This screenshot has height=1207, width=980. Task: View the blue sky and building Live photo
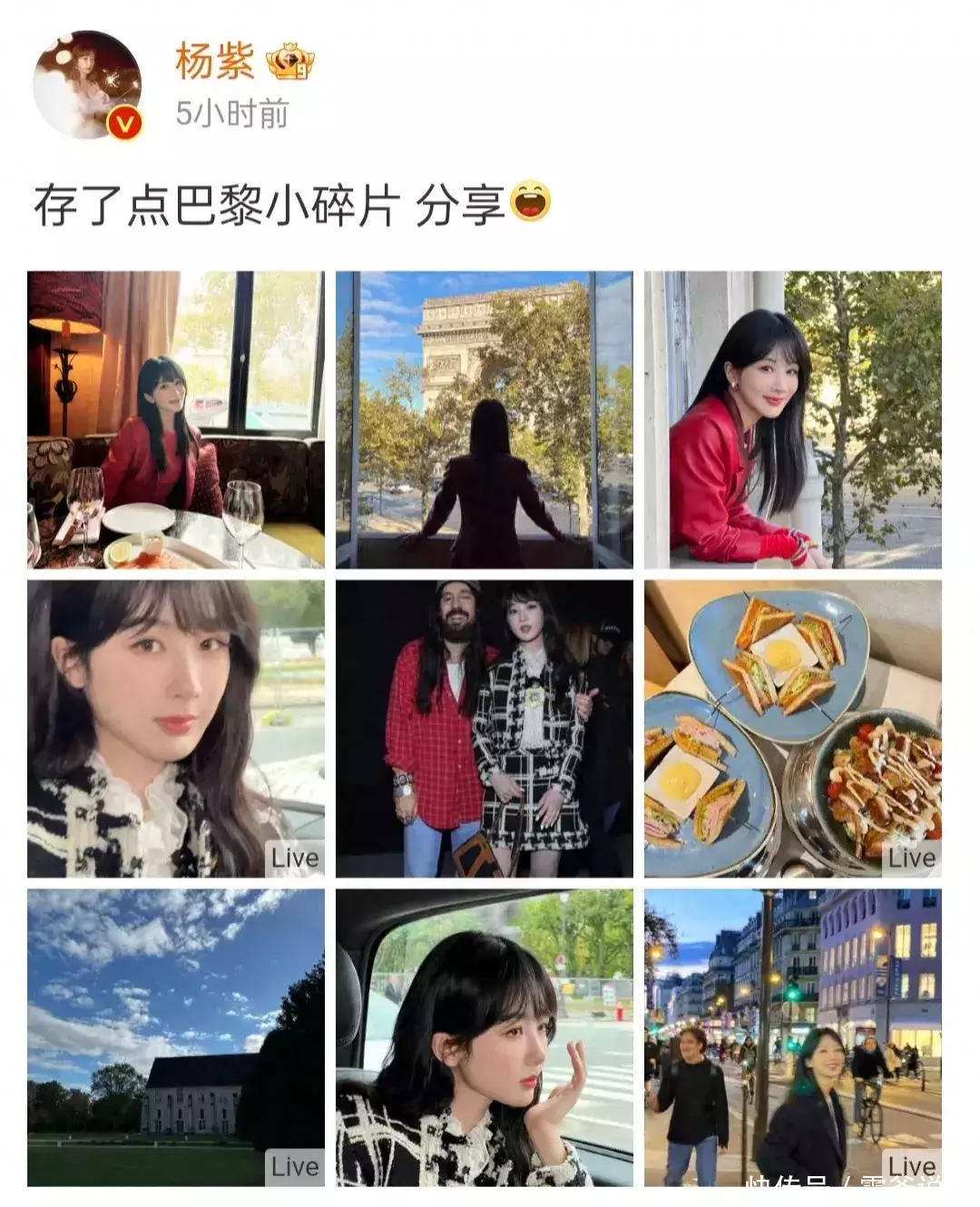(x=176, y=1037)
